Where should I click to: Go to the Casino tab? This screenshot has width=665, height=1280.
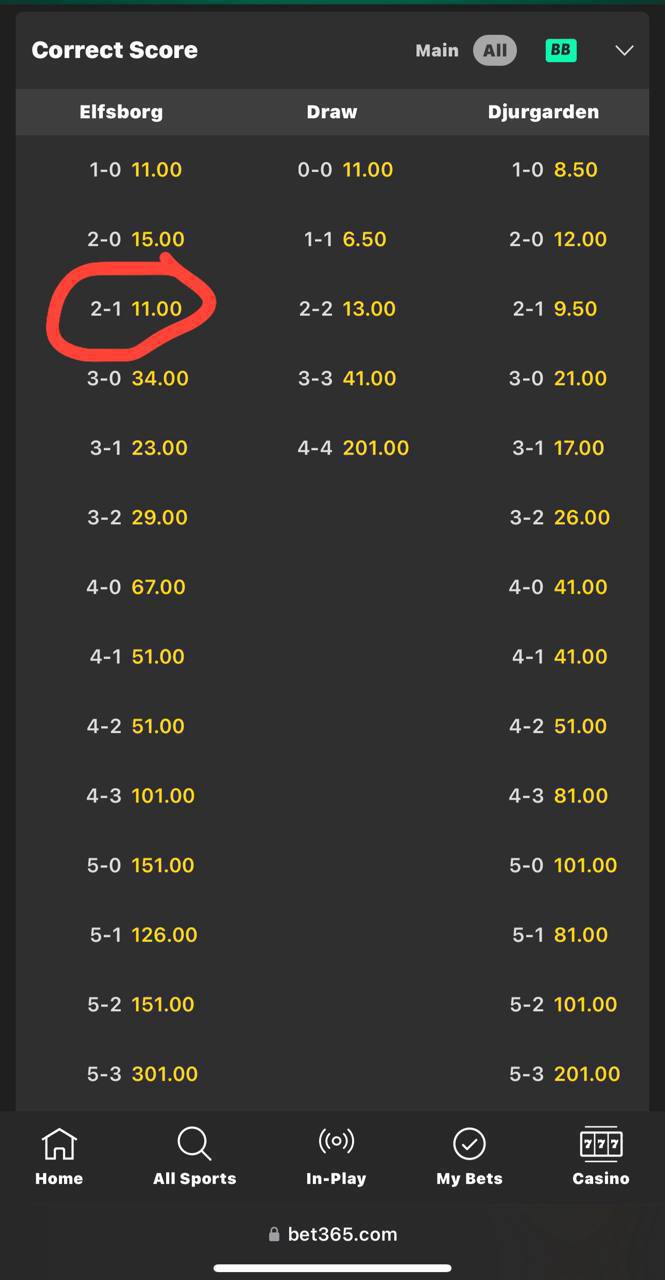coord(601,1157)
